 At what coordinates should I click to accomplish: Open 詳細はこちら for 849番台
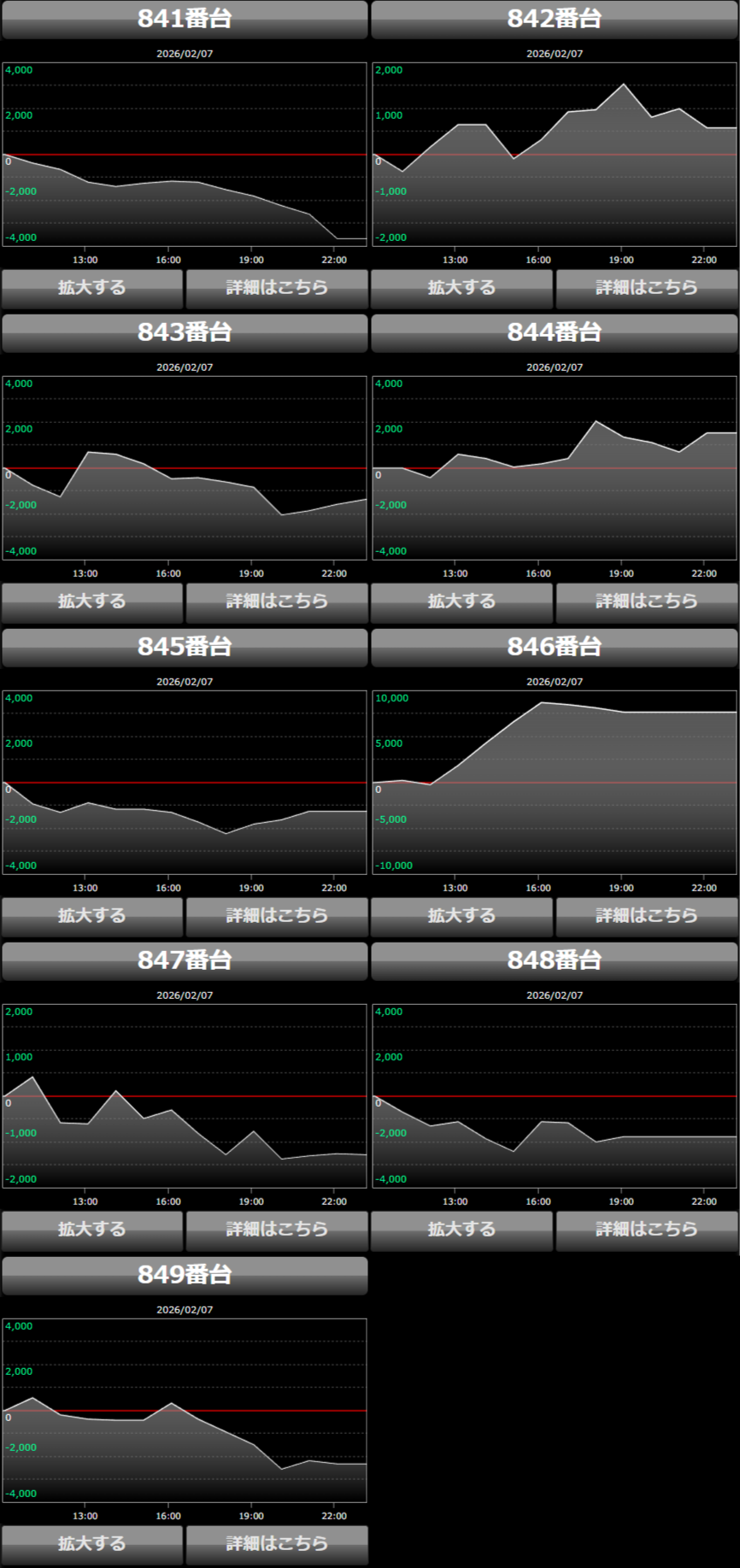point(277,1544)
